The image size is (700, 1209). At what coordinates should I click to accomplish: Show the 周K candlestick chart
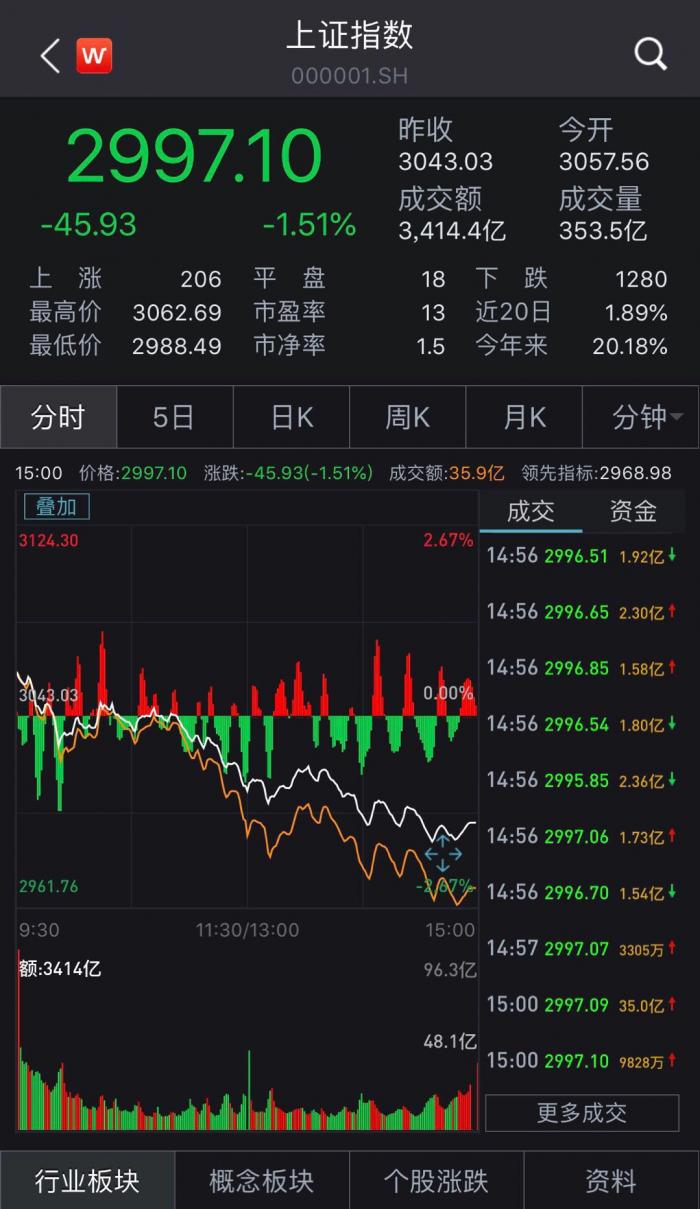(x=407, y=417)
